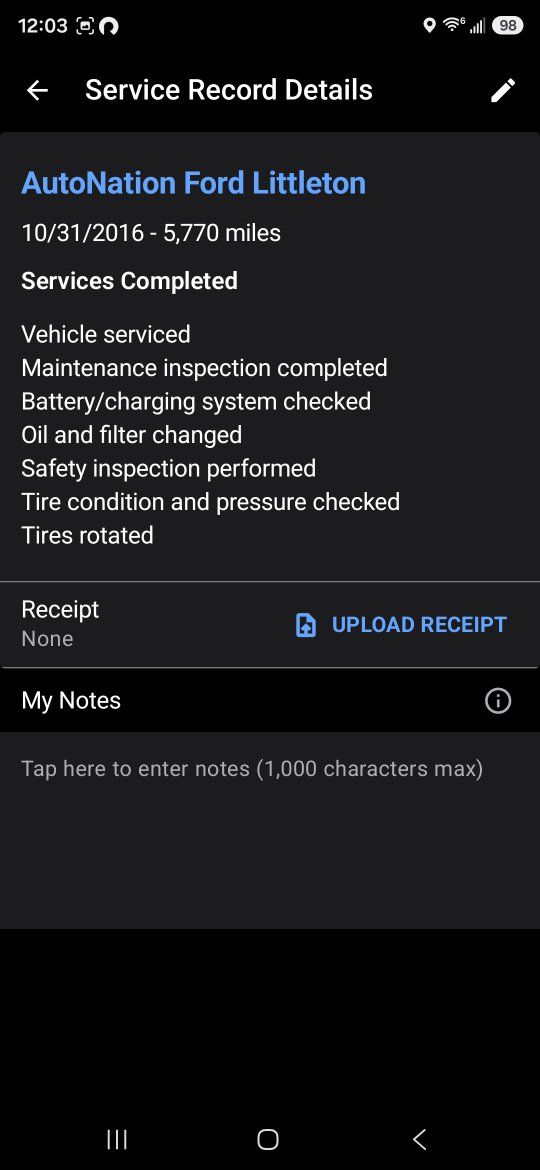Open the AutoNation Ford Littleton link
This screenshot has width=540, height=1170.
[193, 183]
